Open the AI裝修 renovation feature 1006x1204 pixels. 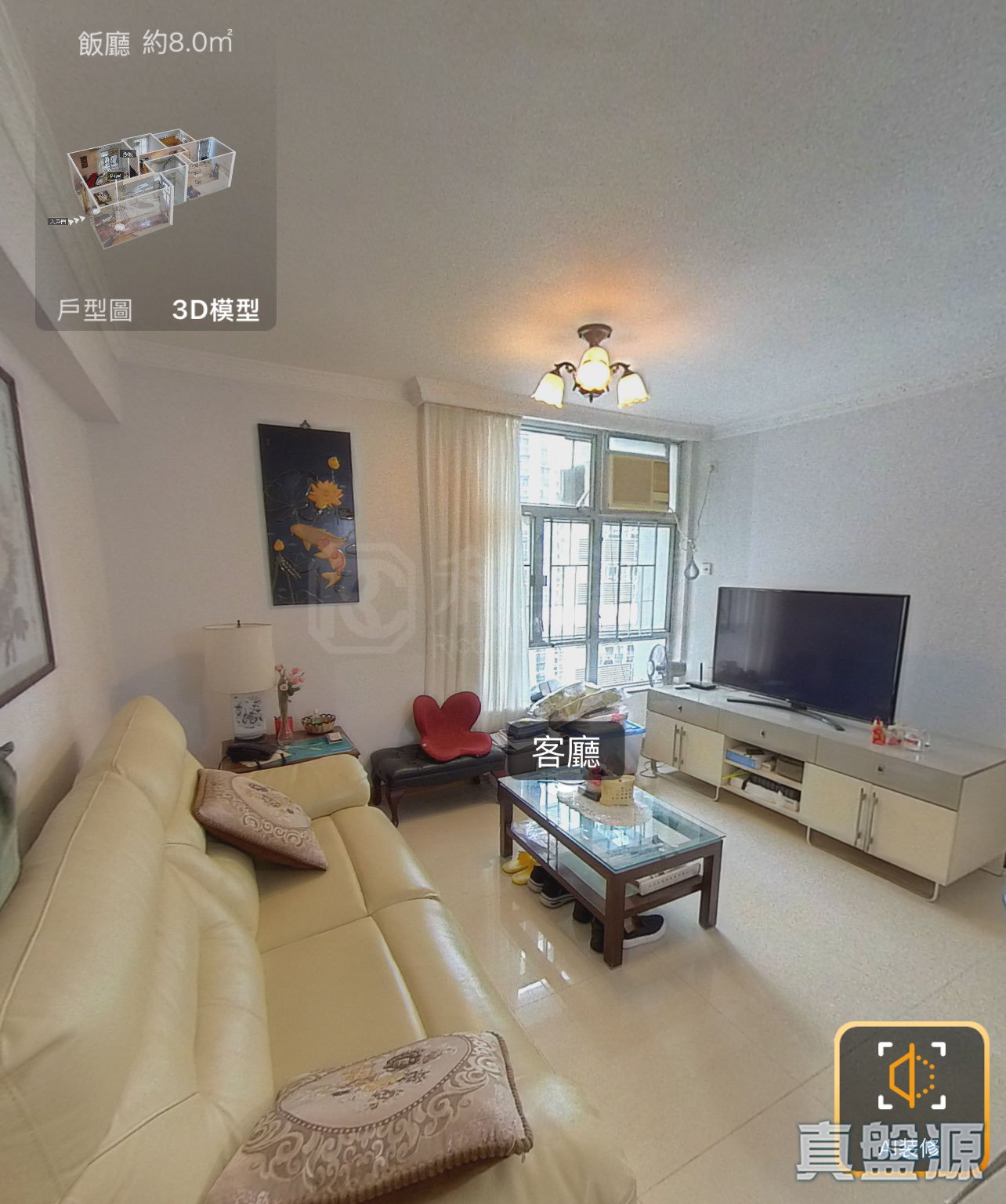(911, 1099)
